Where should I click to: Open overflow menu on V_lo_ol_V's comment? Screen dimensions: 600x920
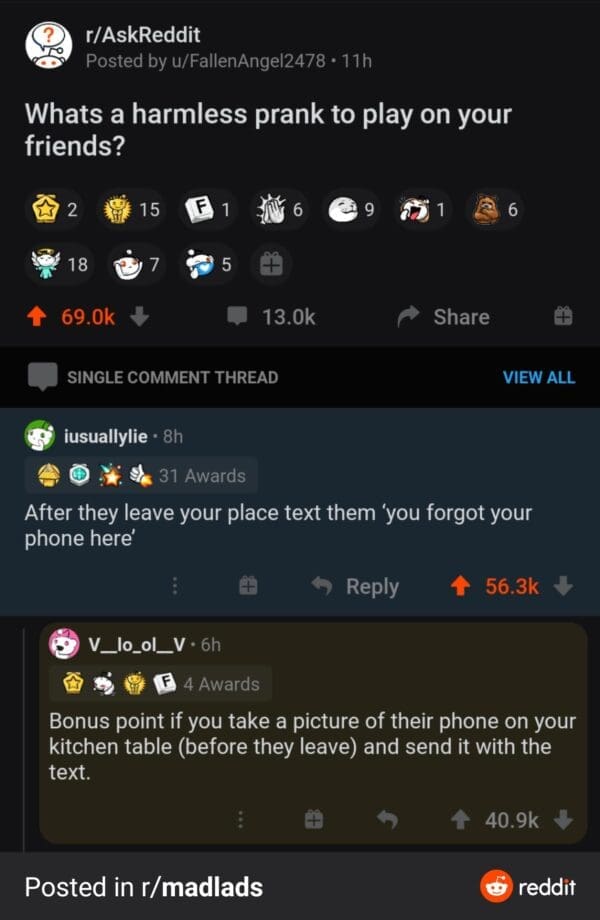point(239,819)
